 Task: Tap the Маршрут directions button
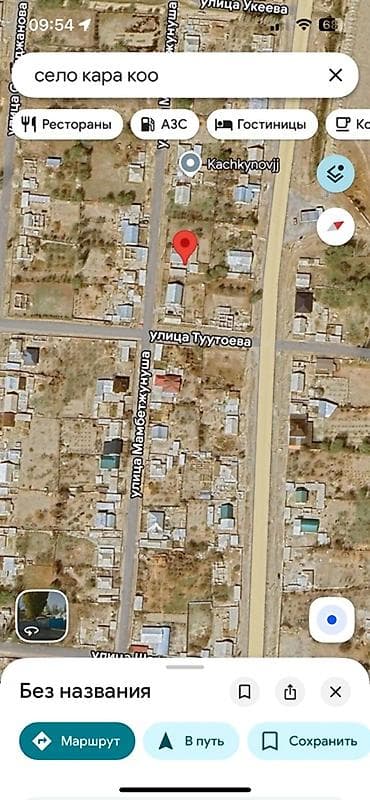point(77,741)
